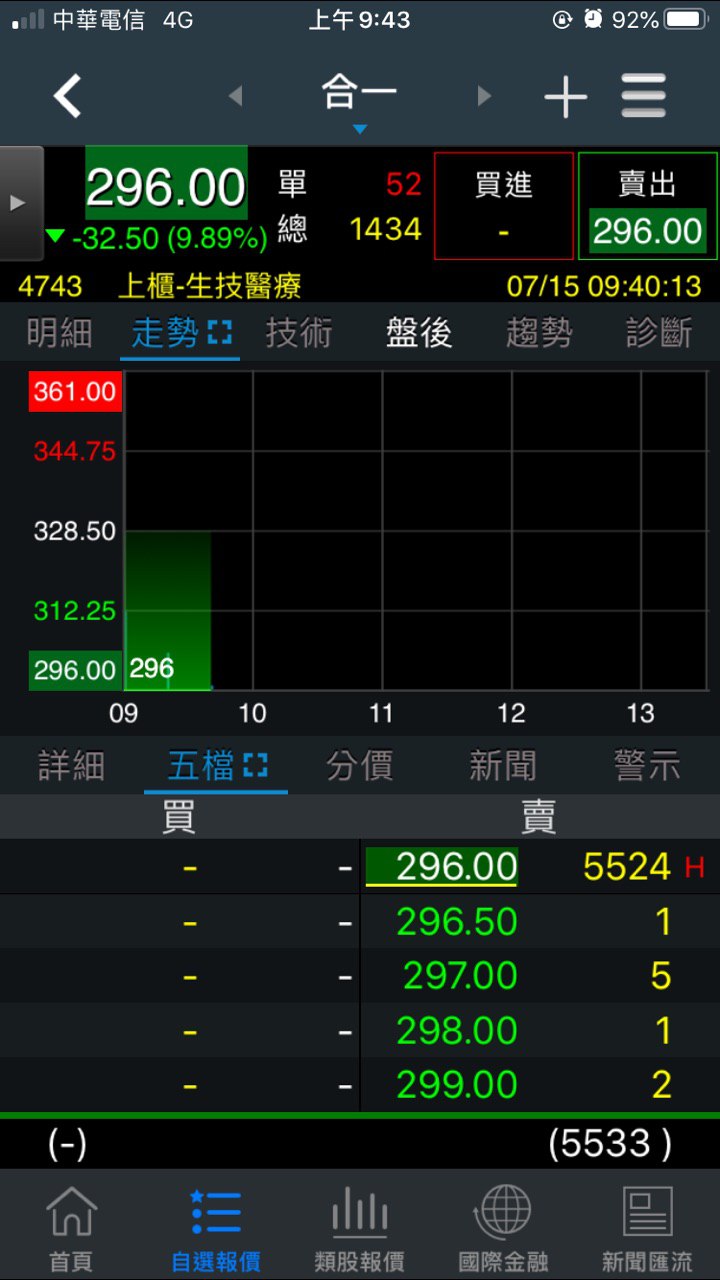Add the stock with the plus icon
The height and width of the screenshot is (1280, 720).
tap(565, 97)
